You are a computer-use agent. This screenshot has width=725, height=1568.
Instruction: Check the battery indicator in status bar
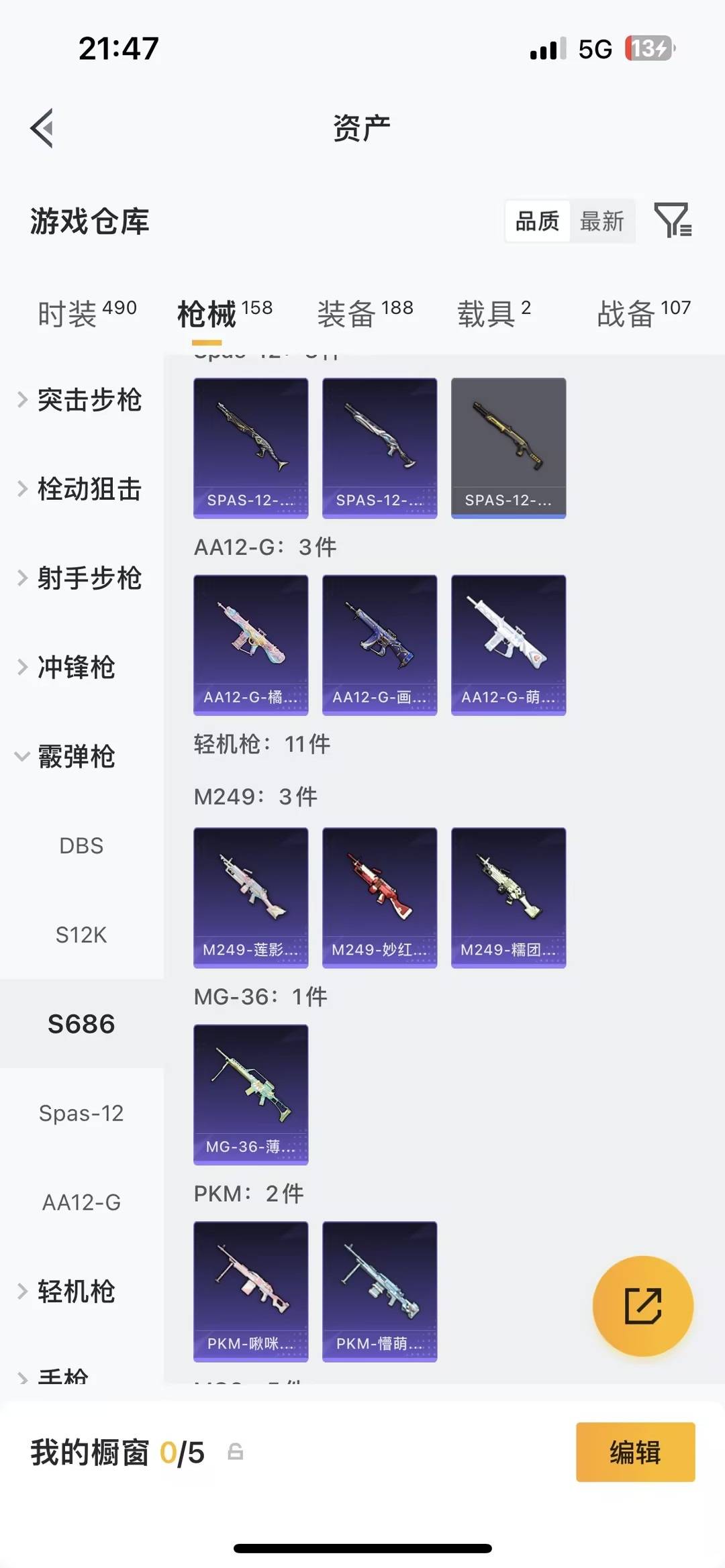click(x=646, y=48)
